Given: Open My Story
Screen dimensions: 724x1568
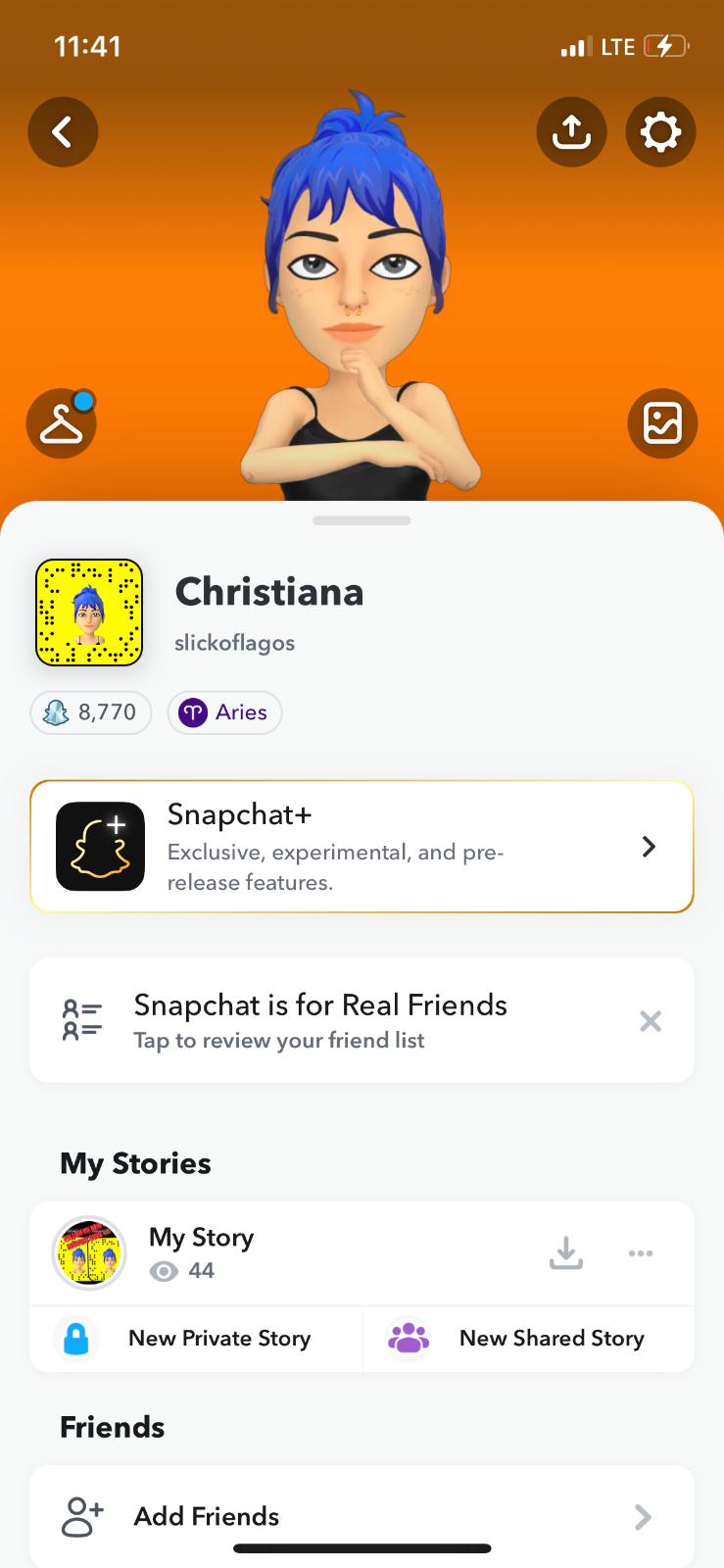Looking at the screenshot, I should tap(201, 1252).
